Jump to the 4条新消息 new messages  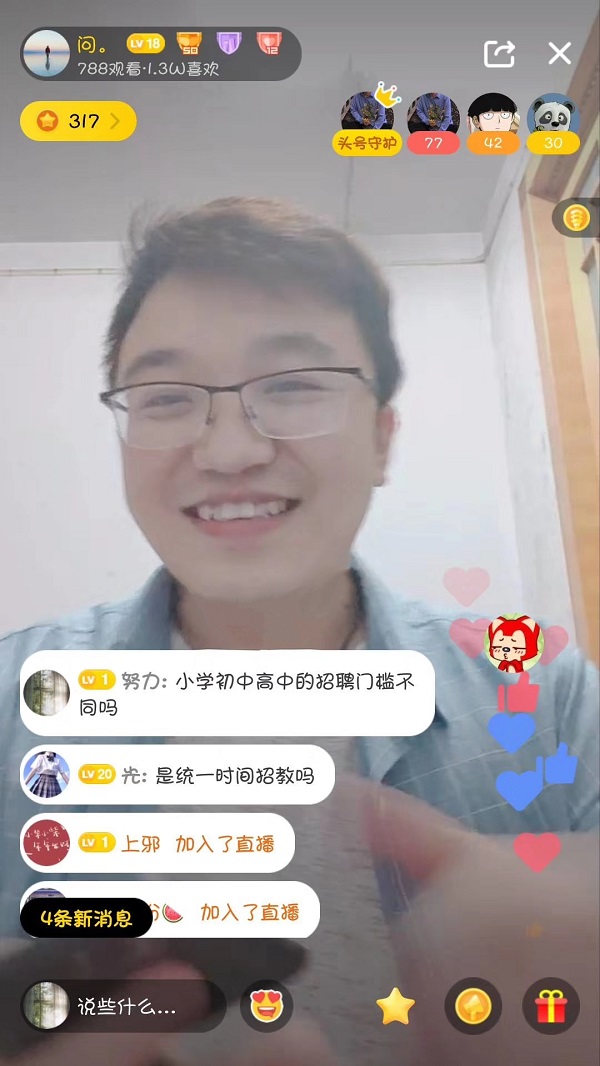pos(86,917)
